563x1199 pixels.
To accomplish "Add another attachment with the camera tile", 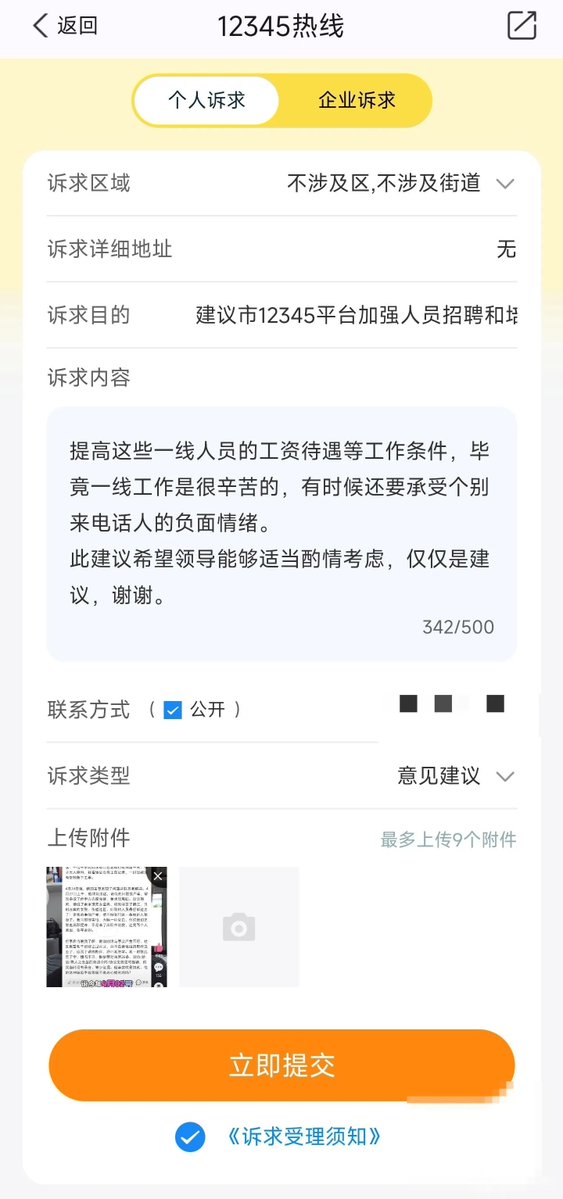I will tap(239, 927).
